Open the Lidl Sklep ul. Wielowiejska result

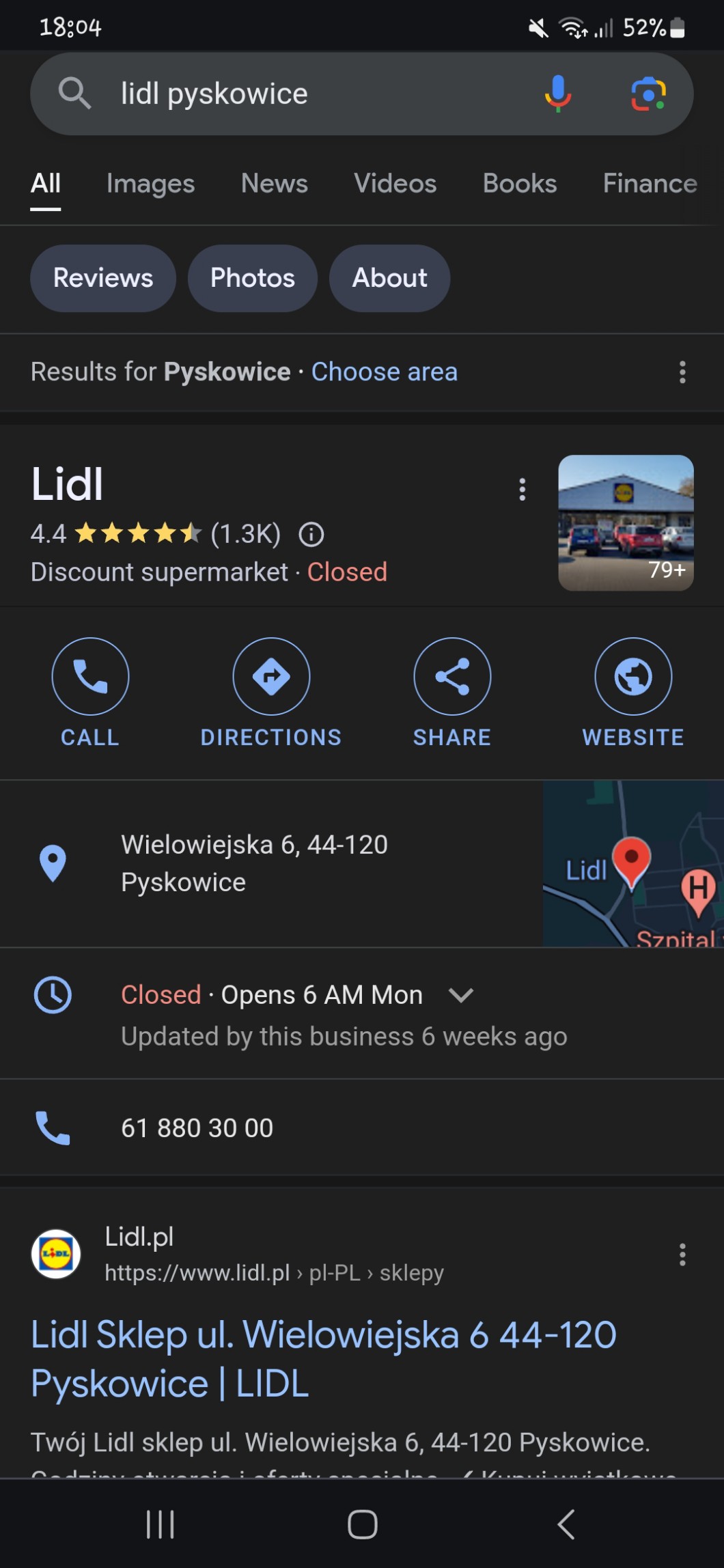click(323, 1358)
